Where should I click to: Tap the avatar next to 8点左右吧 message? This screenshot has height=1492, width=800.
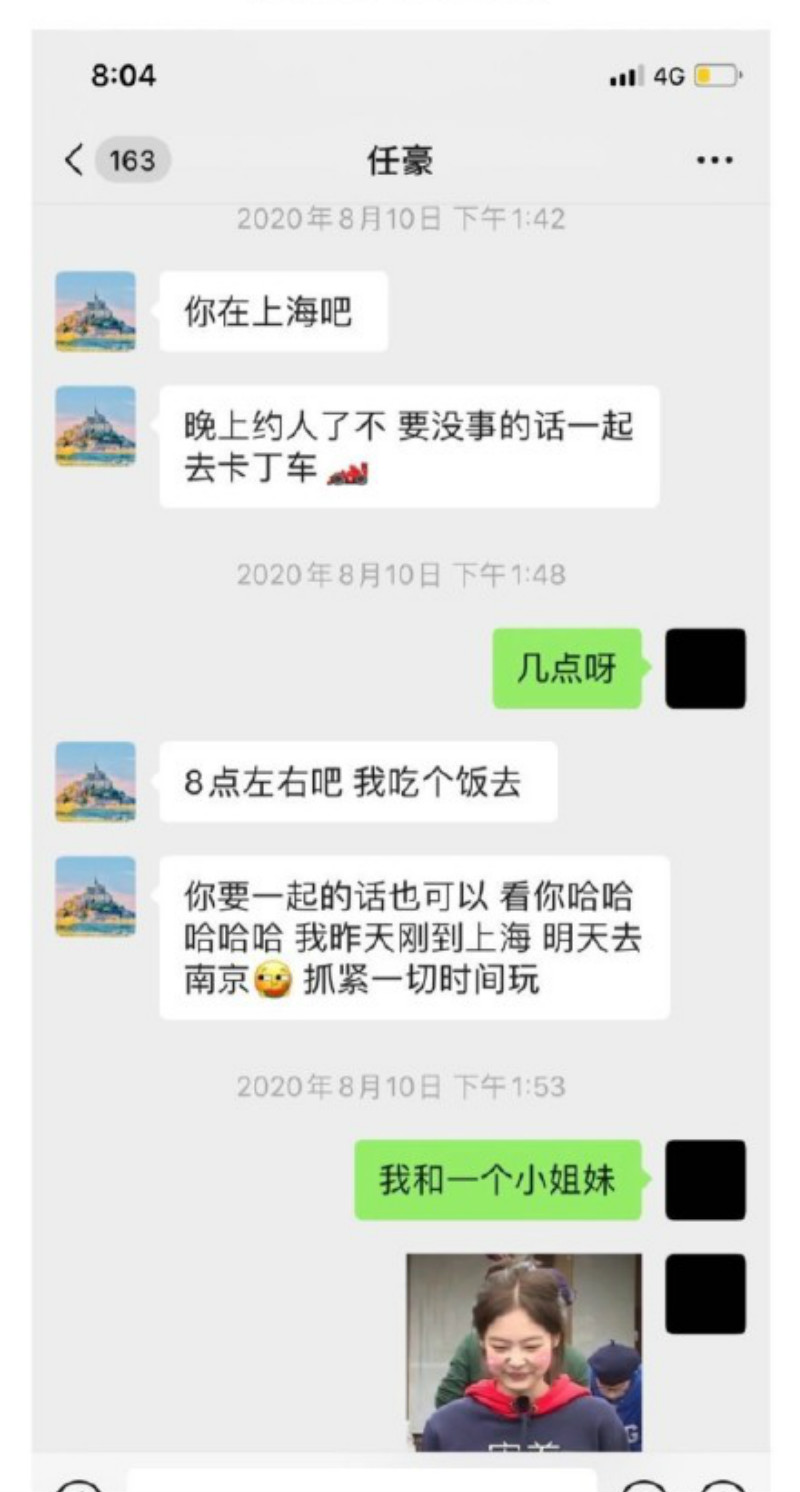[x=95, y=781]
